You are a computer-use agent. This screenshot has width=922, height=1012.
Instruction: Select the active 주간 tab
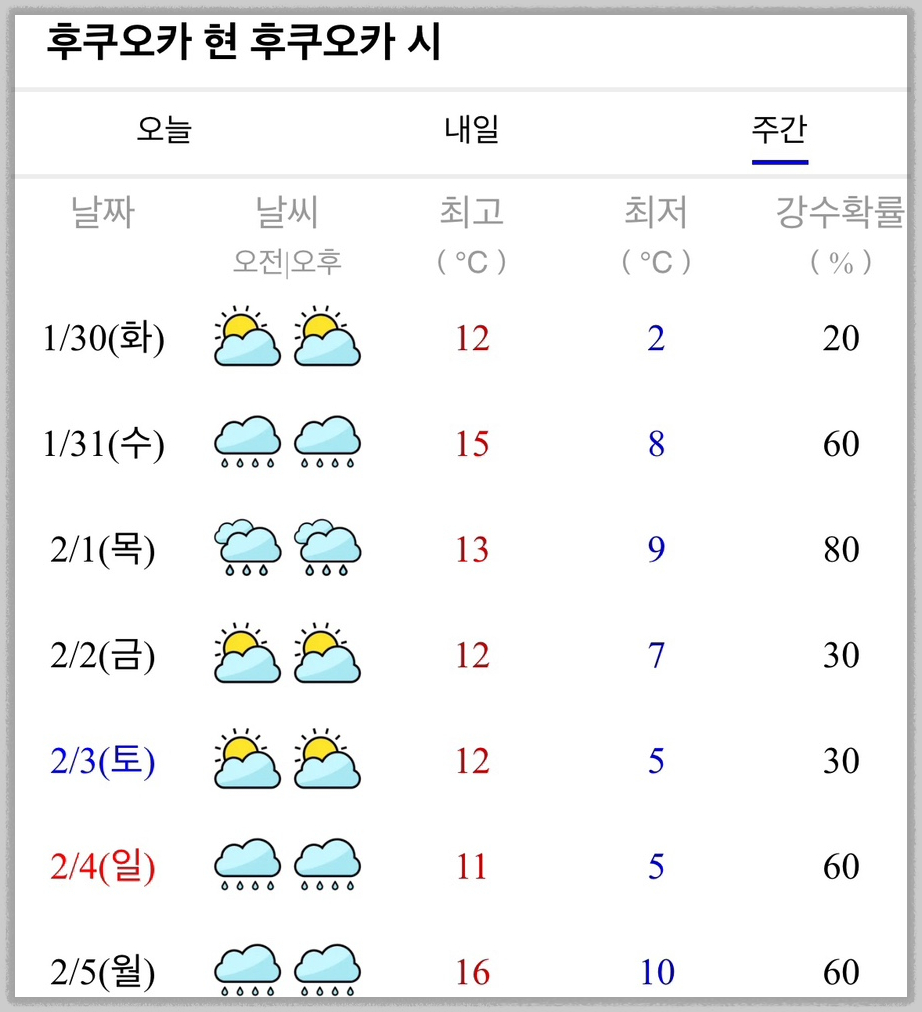(779, 130)
